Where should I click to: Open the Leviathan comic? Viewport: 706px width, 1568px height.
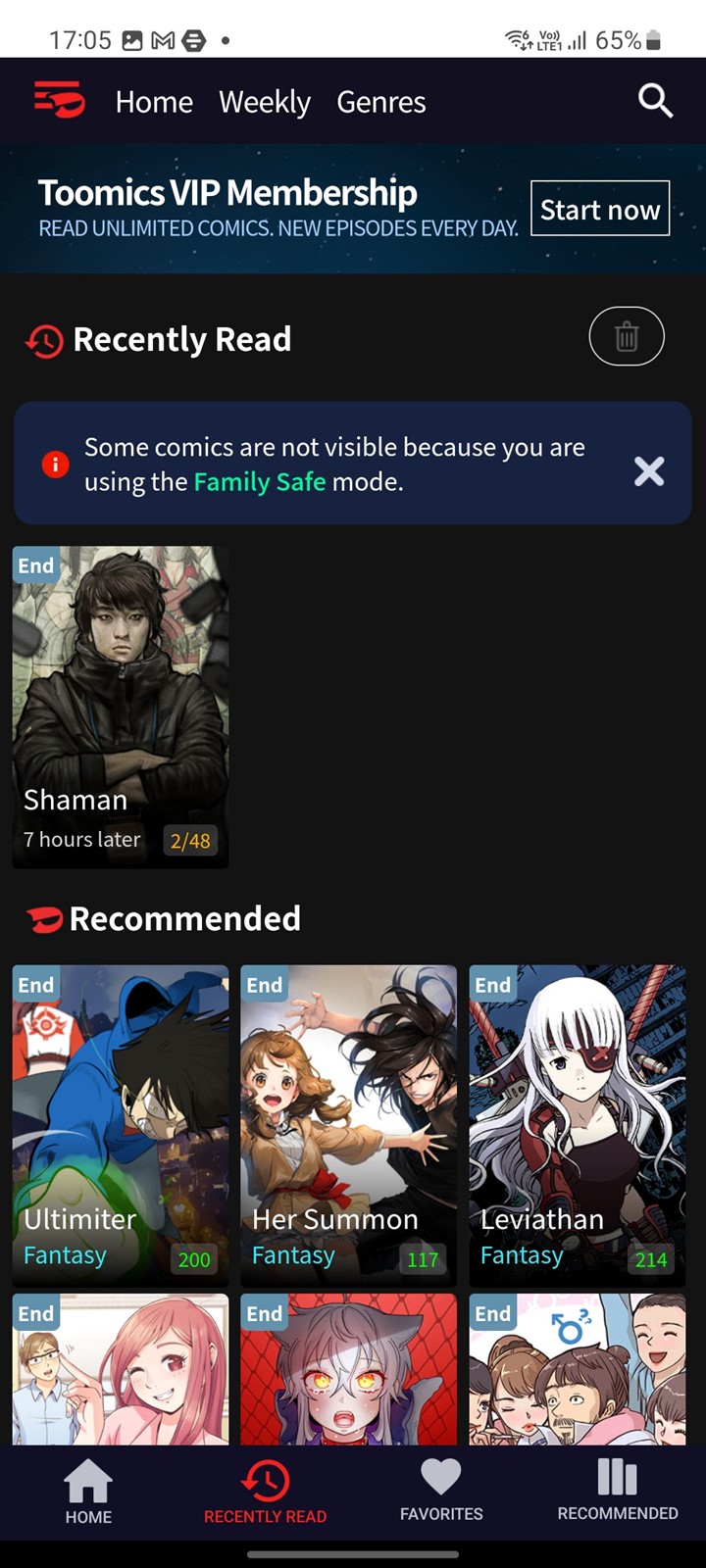pos(578,1125)
